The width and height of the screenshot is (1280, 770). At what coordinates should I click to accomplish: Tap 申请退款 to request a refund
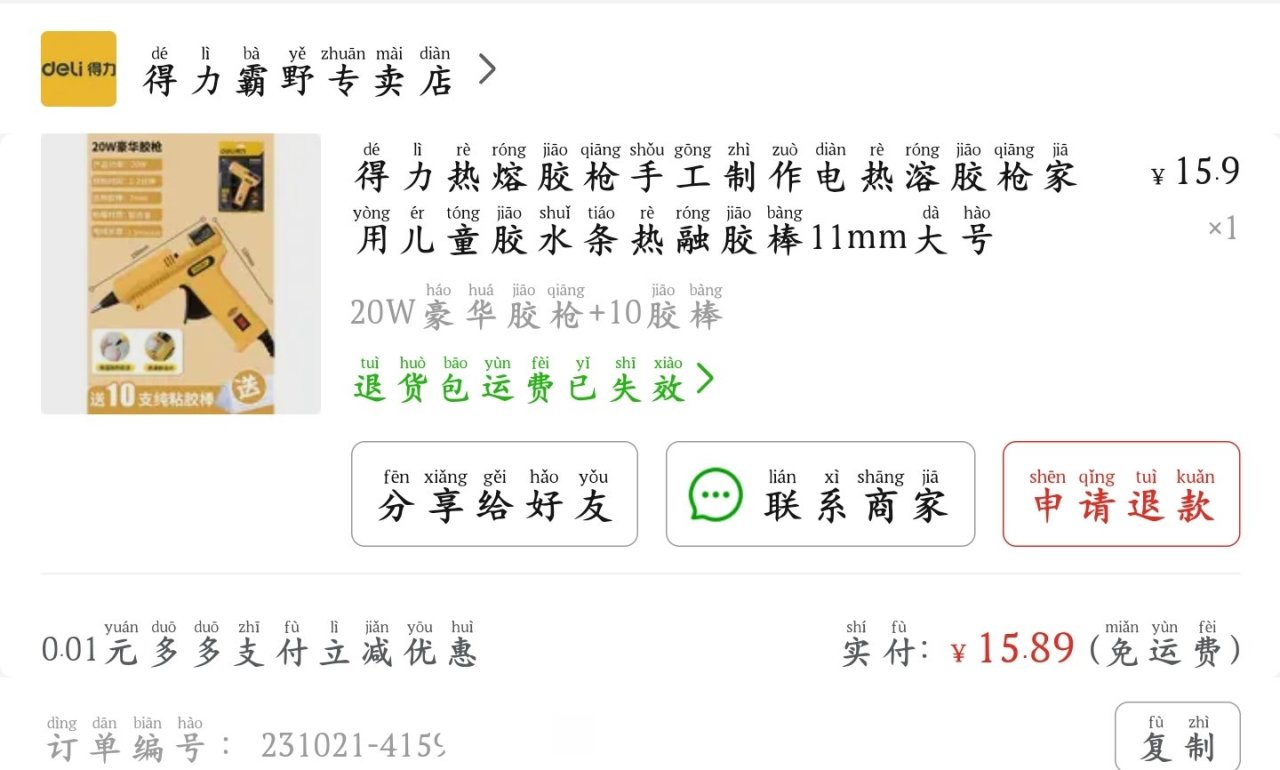click(1121, 494)
